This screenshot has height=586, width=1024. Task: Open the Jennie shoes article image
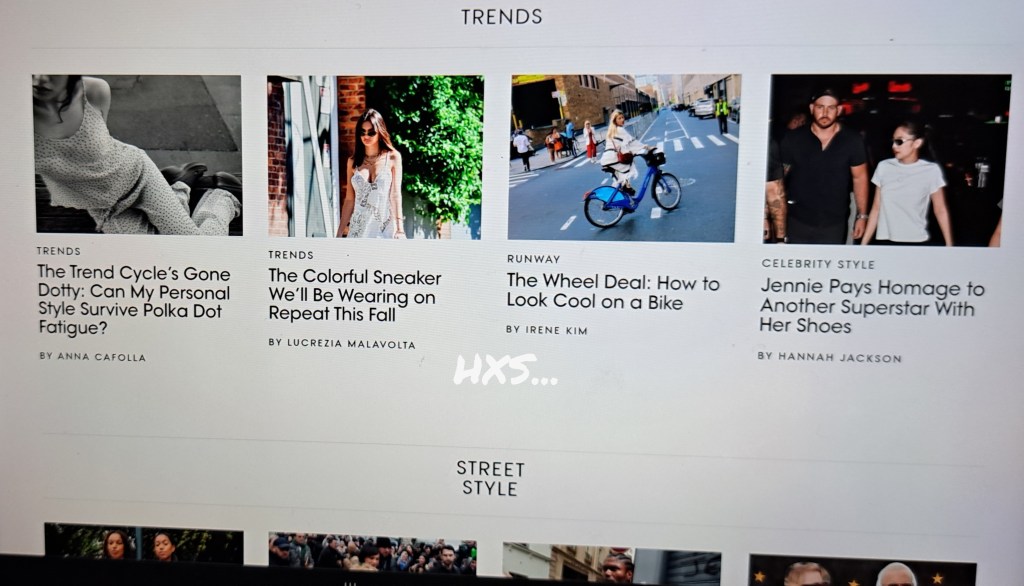[889, 160]
